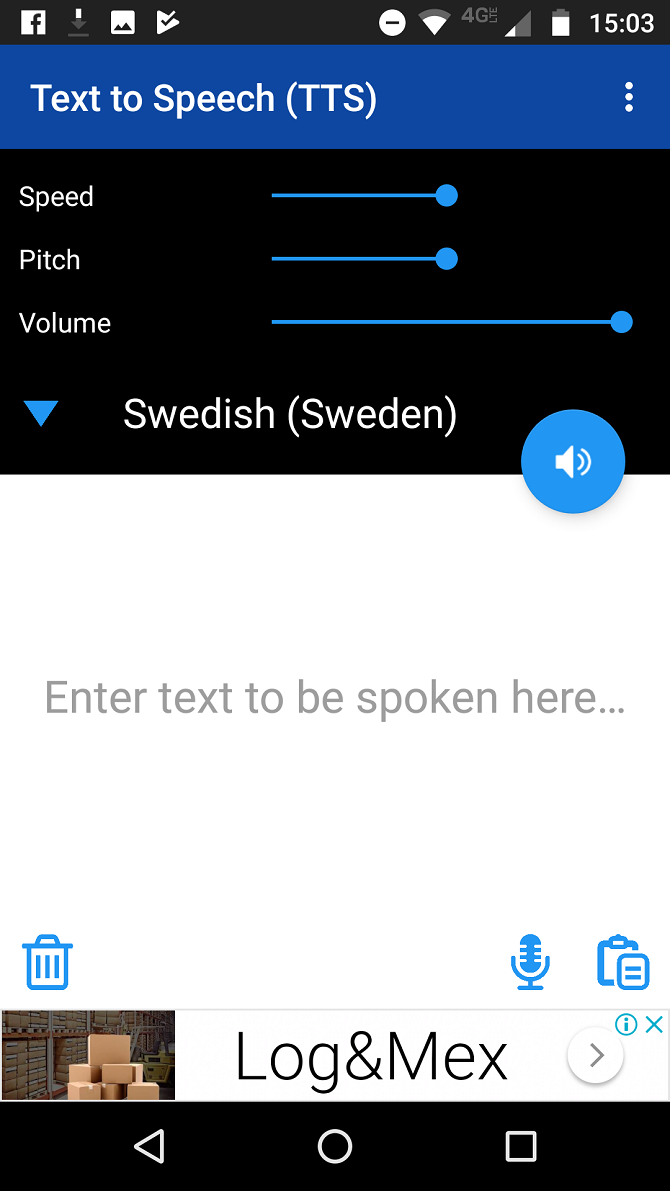Image resolution: width=670 pixels, height=1191 pixels.
Task: Go back using the system back button
Action: pos(149,1146)
